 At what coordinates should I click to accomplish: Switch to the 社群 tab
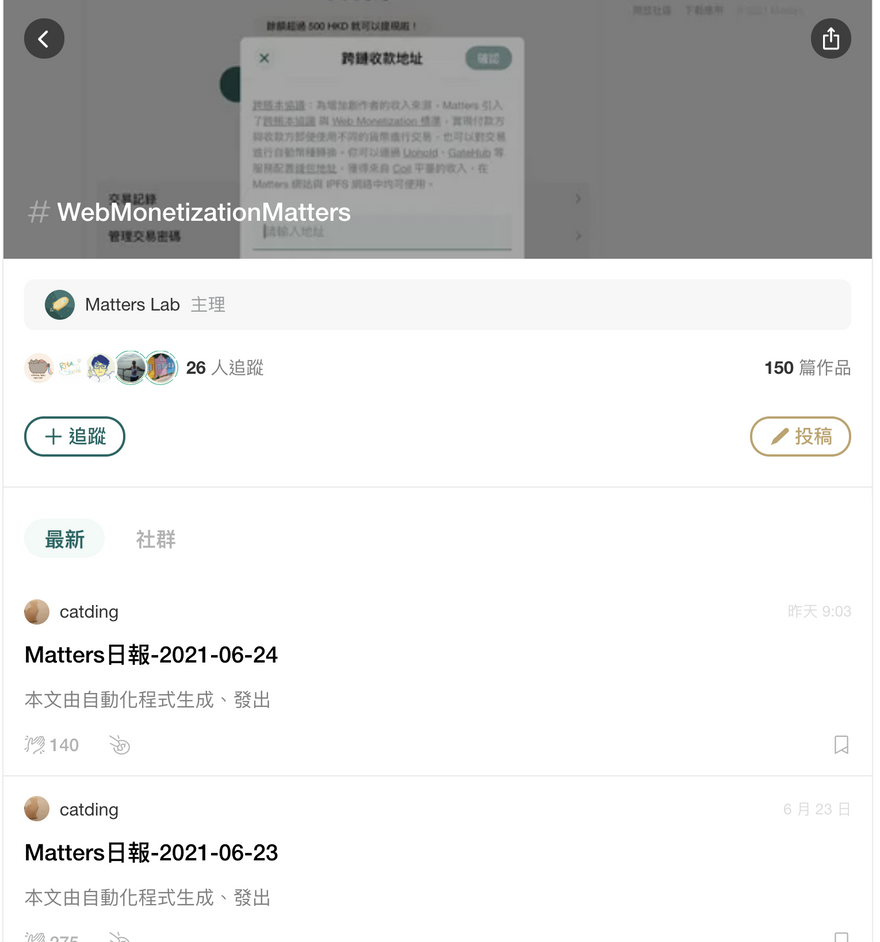pyautogui.click(x=155, y=540)
